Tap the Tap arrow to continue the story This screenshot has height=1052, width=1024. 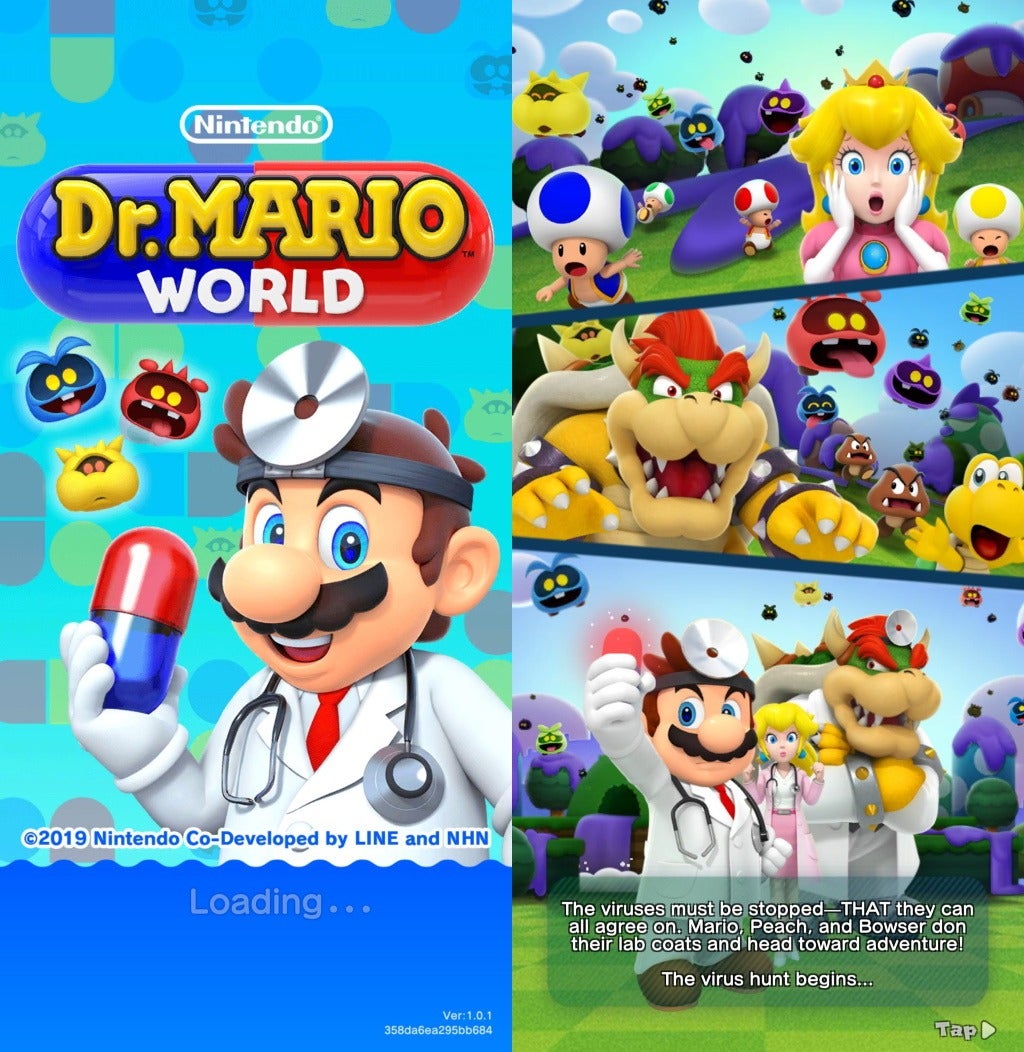(x=966, y=1028)
